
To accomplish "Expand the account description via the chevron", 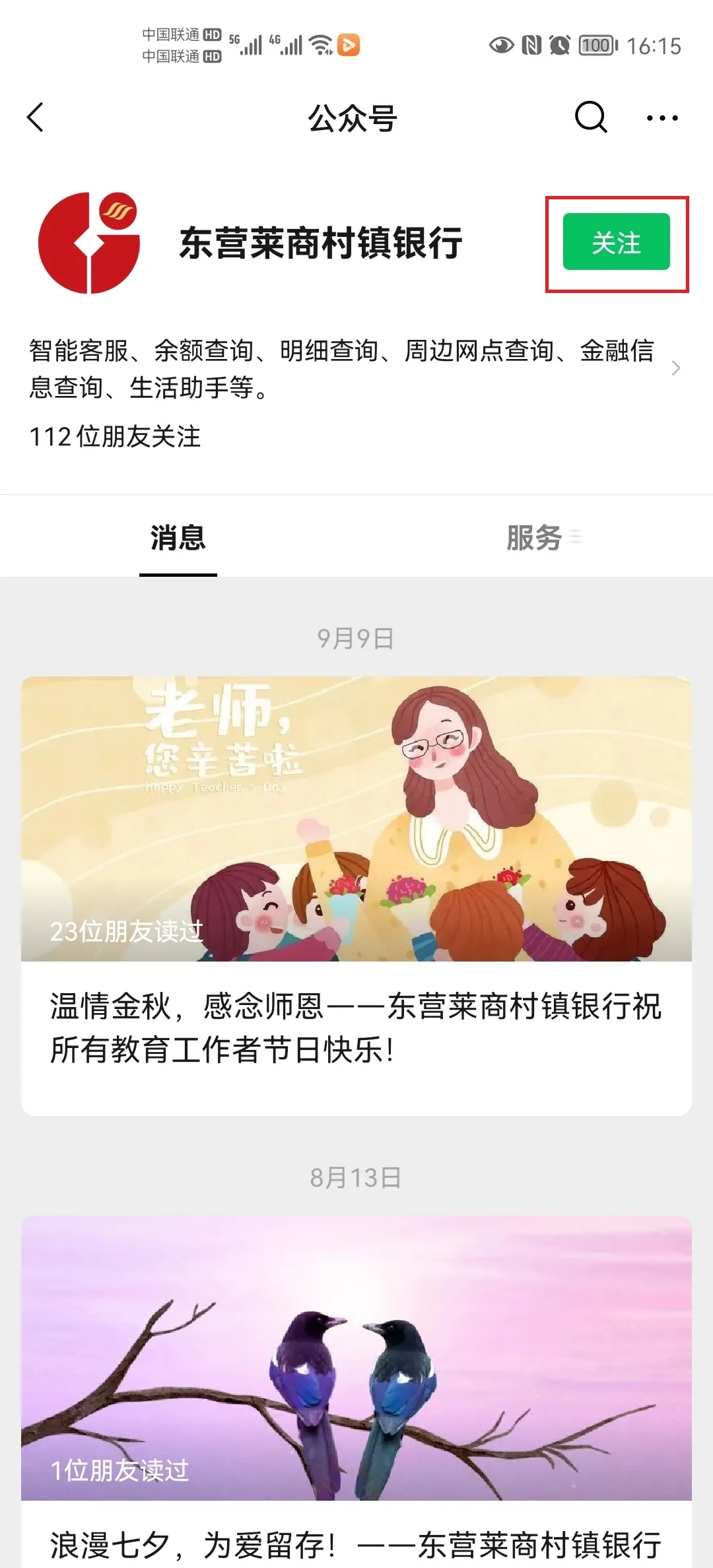I will [675, 368].
